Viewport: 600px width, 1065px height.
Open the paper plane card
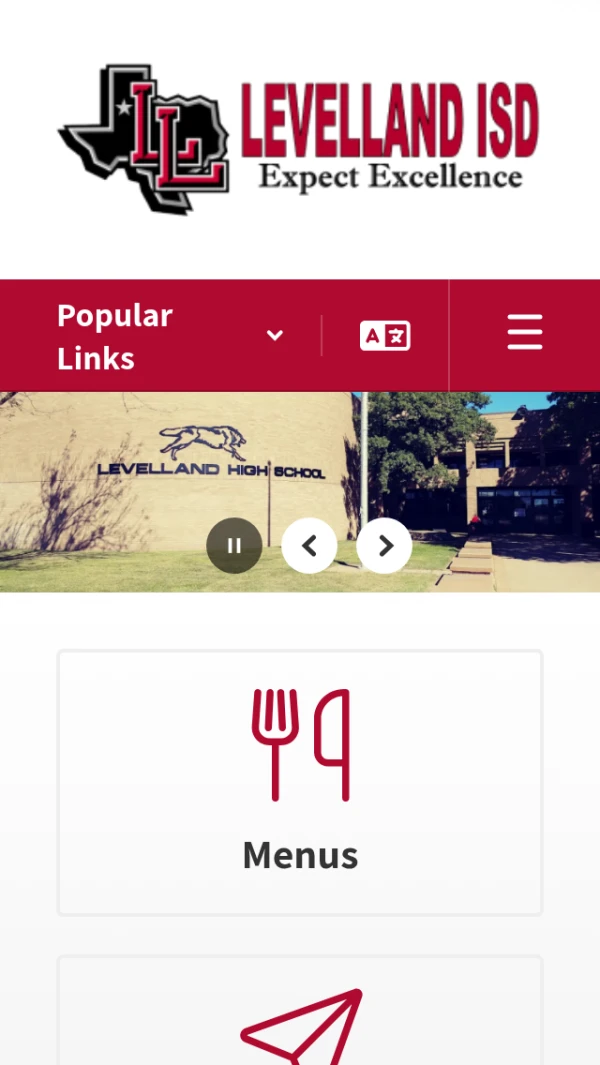click(x=300, y=1020)
